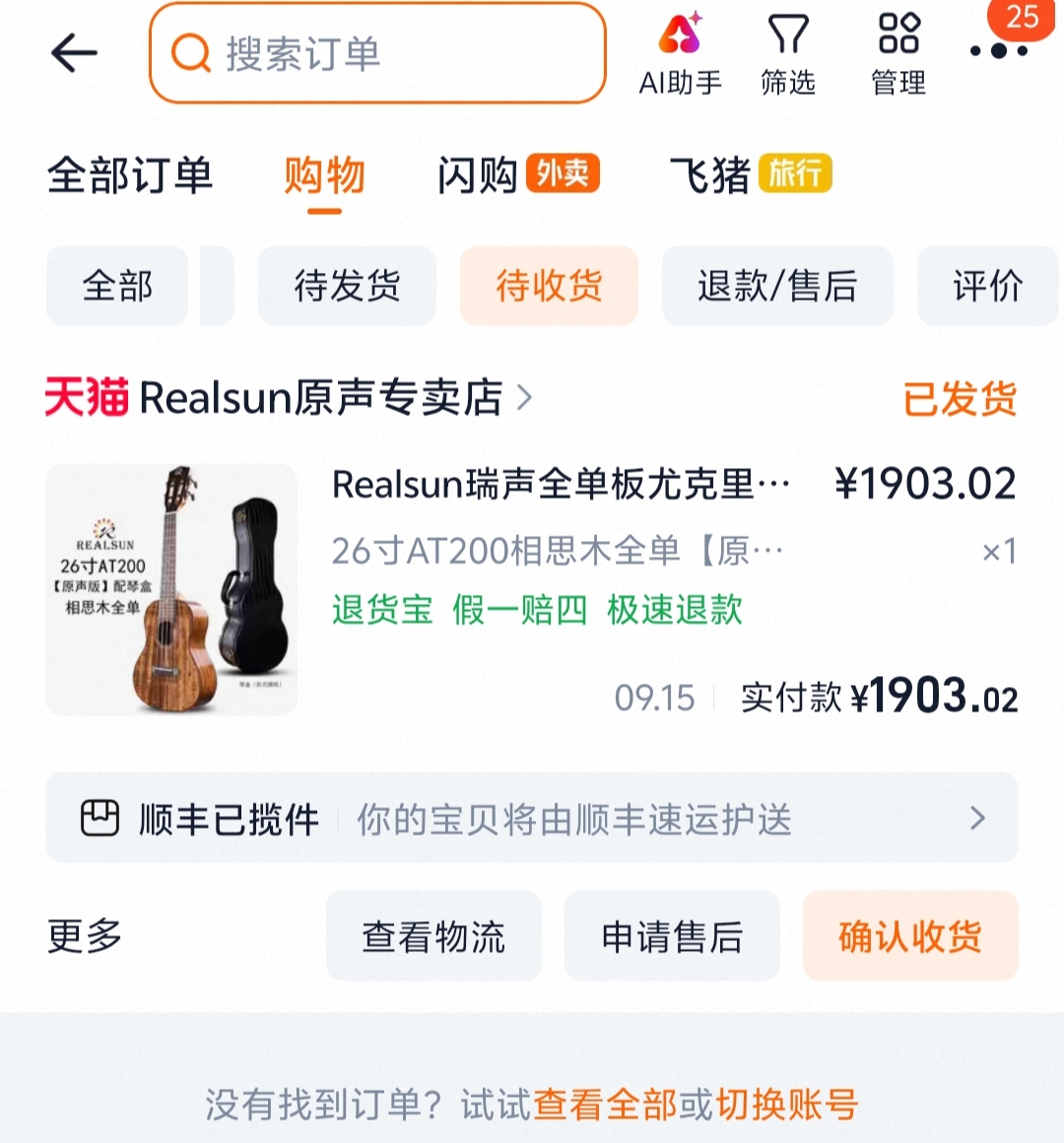Select the 退款/售后 filter chip
Screen dimensions: 1064x1143
pos(777,286)
